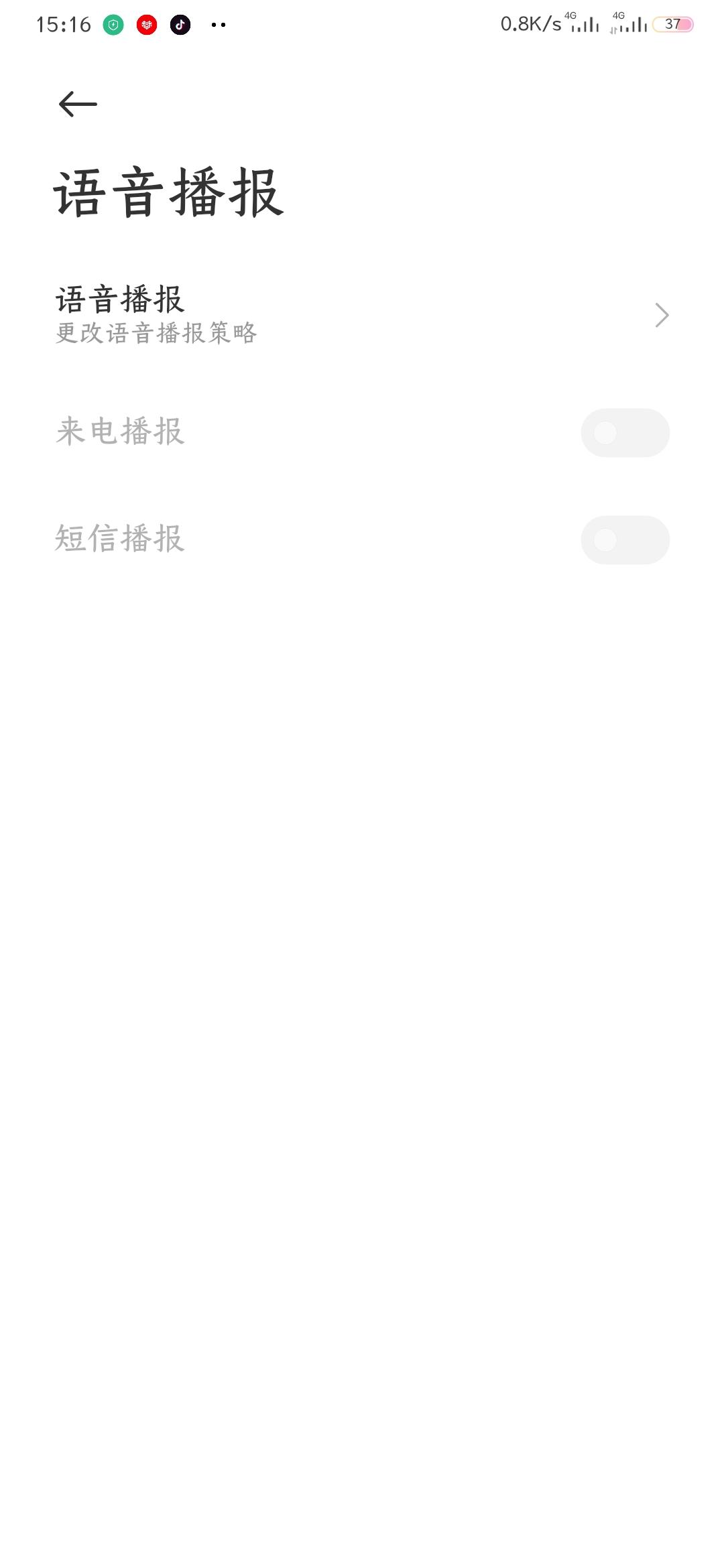724x1568 pixels.
Task: Open 语音播报 strategy settings row
Action: pyautogui.click(x=362, y=315)
